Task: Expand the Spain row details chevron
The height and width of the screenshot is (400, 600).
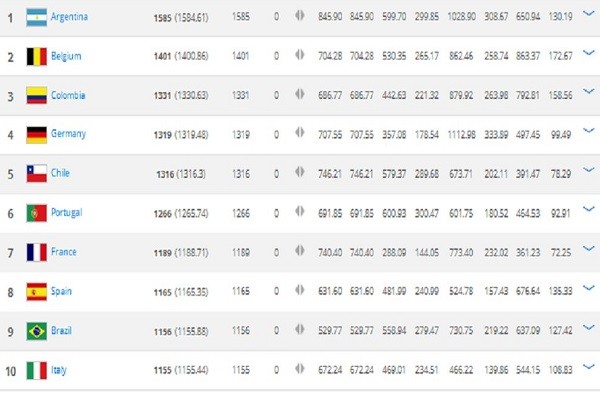Action: pyautogui.click(x=588, y=291)
